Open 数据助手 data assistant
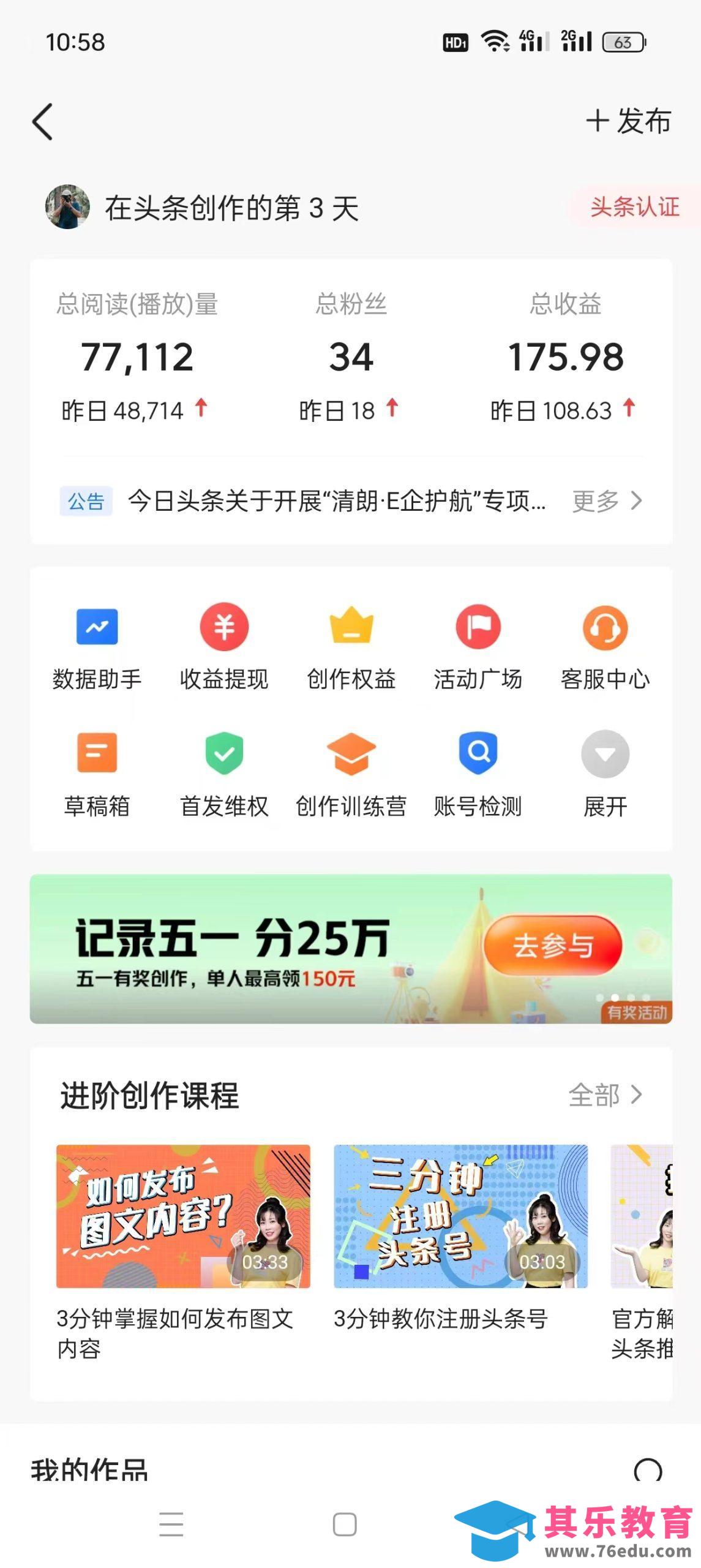701x1568 pixels. point(97,647)
